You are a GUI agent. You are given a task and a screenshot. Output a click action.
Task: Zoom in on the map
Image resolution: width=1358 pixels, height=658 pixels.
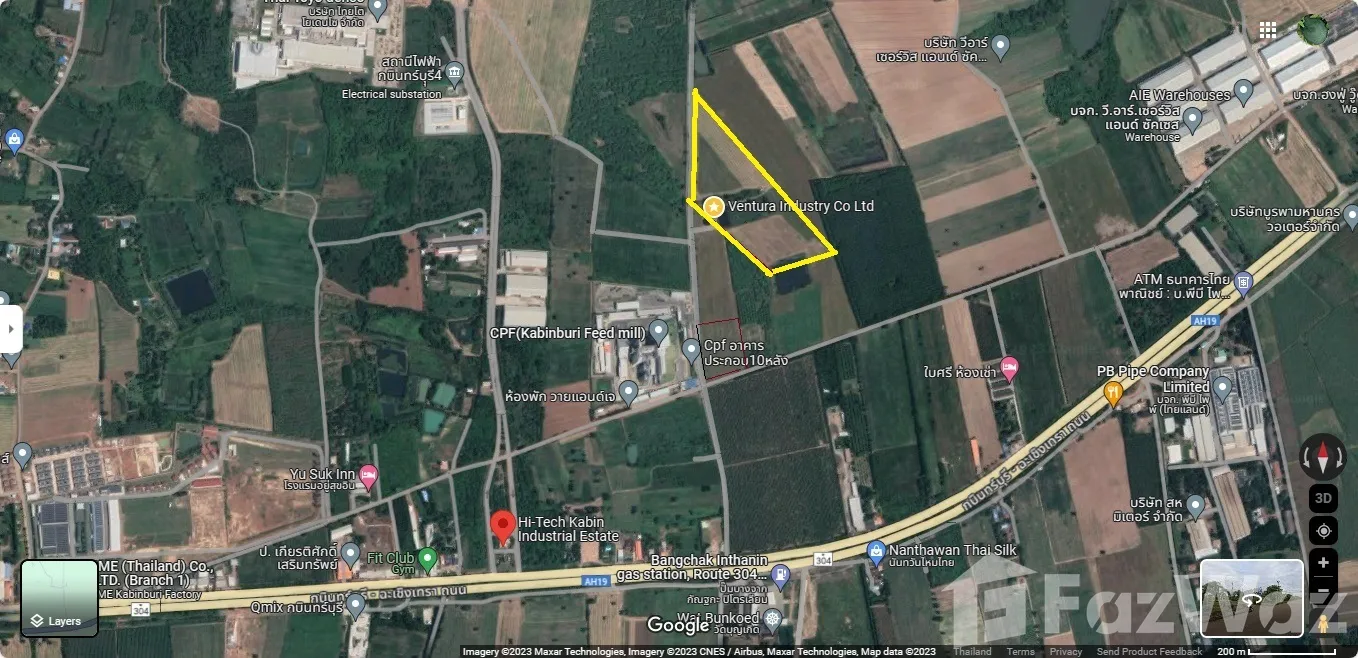[1322, 562]
